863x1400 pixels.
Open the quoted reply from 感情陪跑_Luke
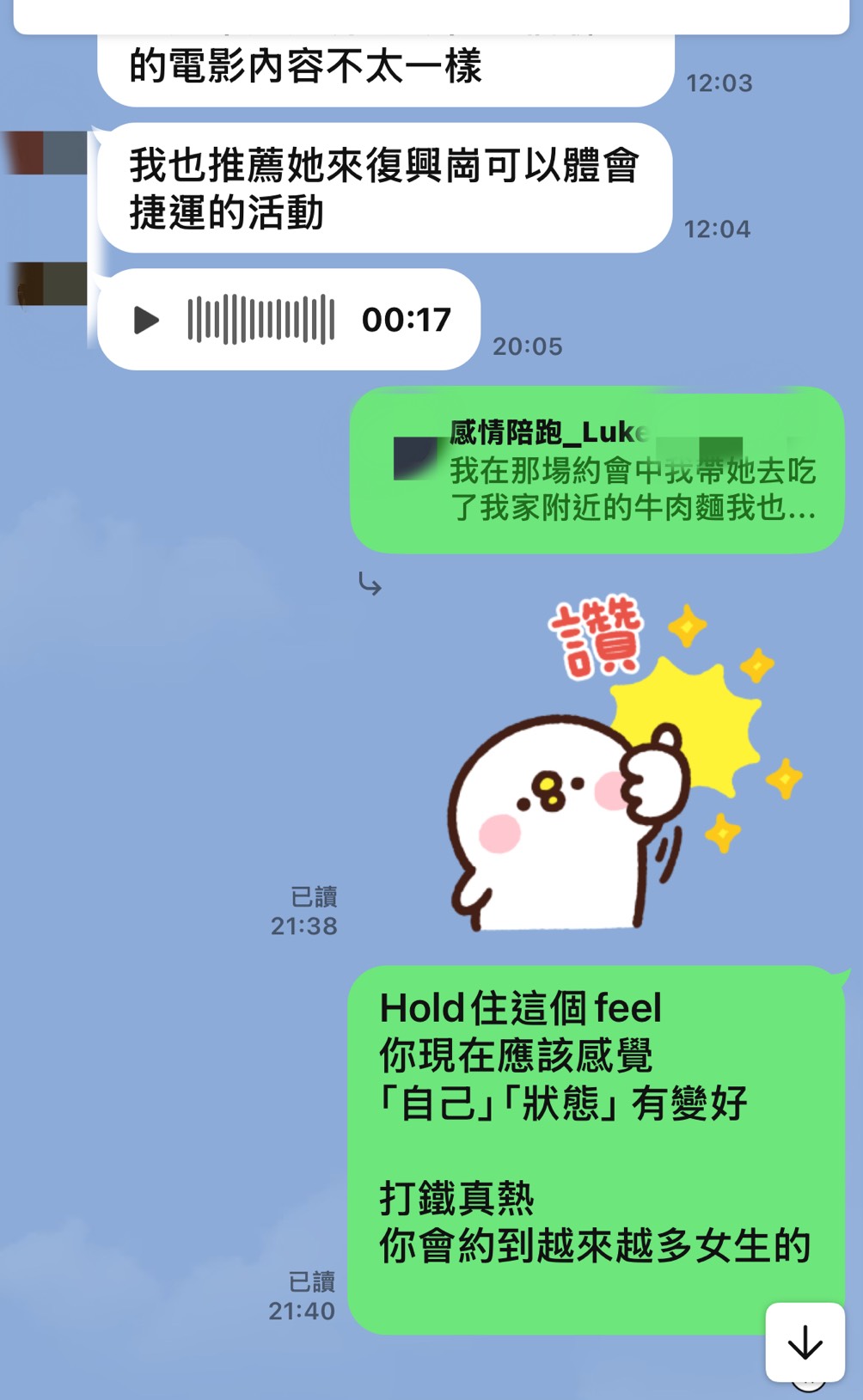pyautogui.click(x=597, y=470)
